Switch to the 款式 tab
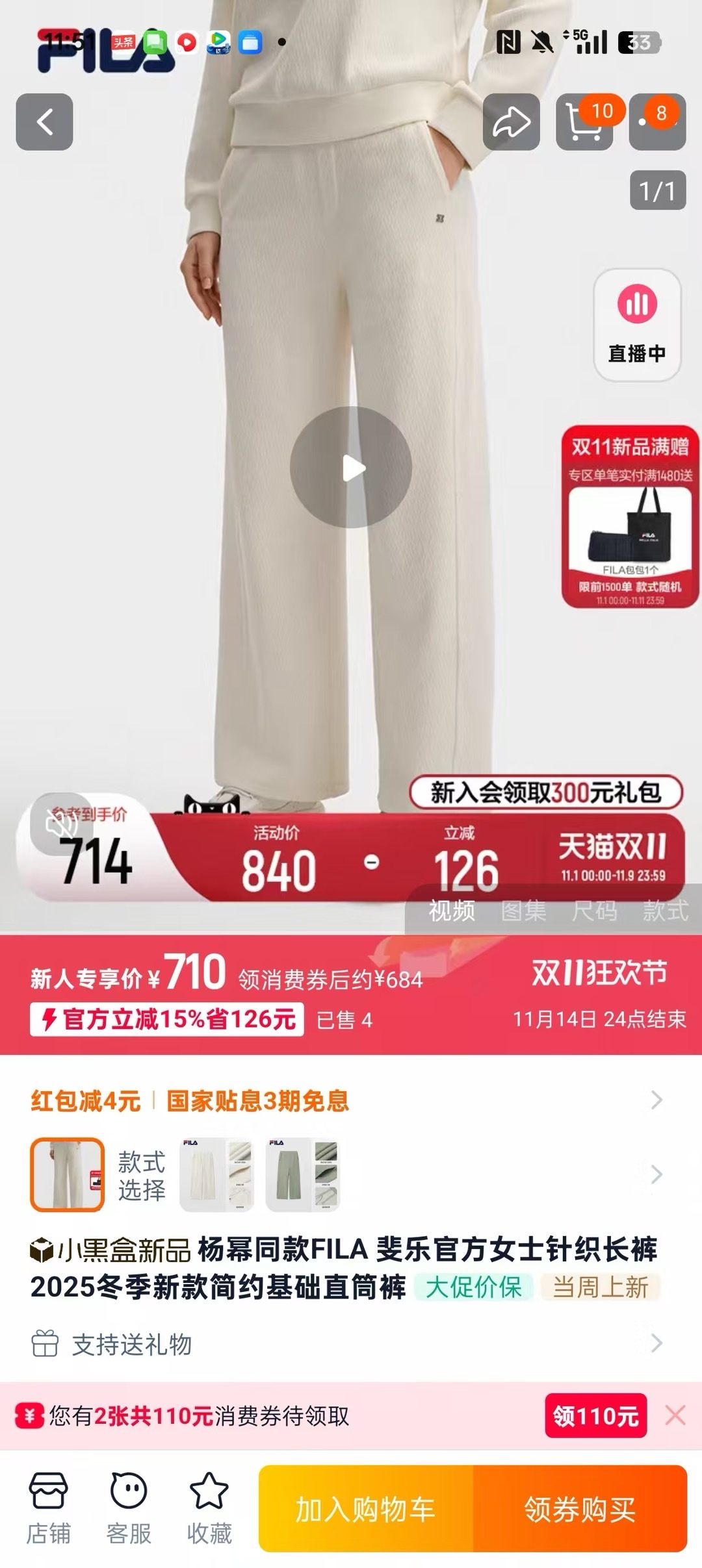This screenshot has width=702, height=1568. click(665, 911)
